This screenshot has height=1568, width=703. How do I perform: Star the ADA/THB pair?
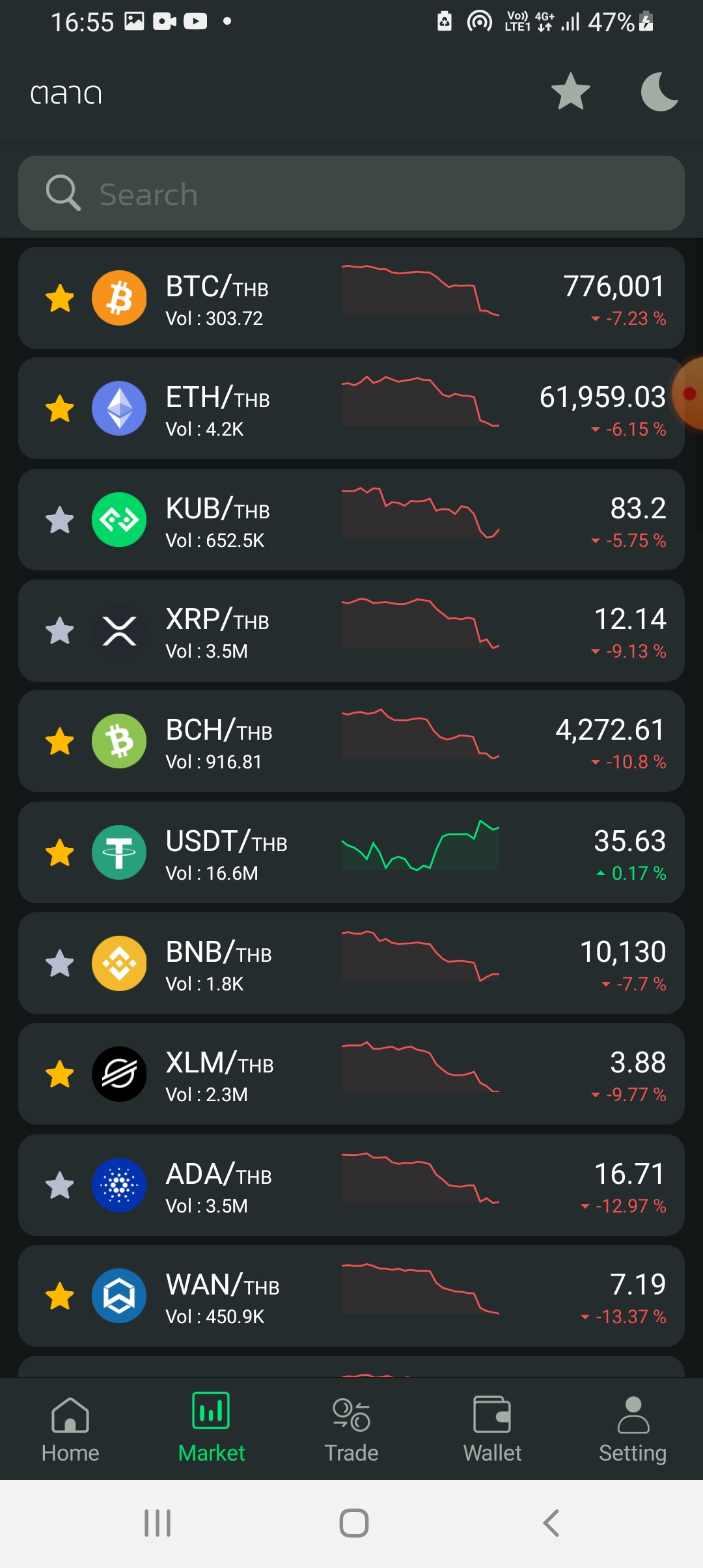(60, 1186)
